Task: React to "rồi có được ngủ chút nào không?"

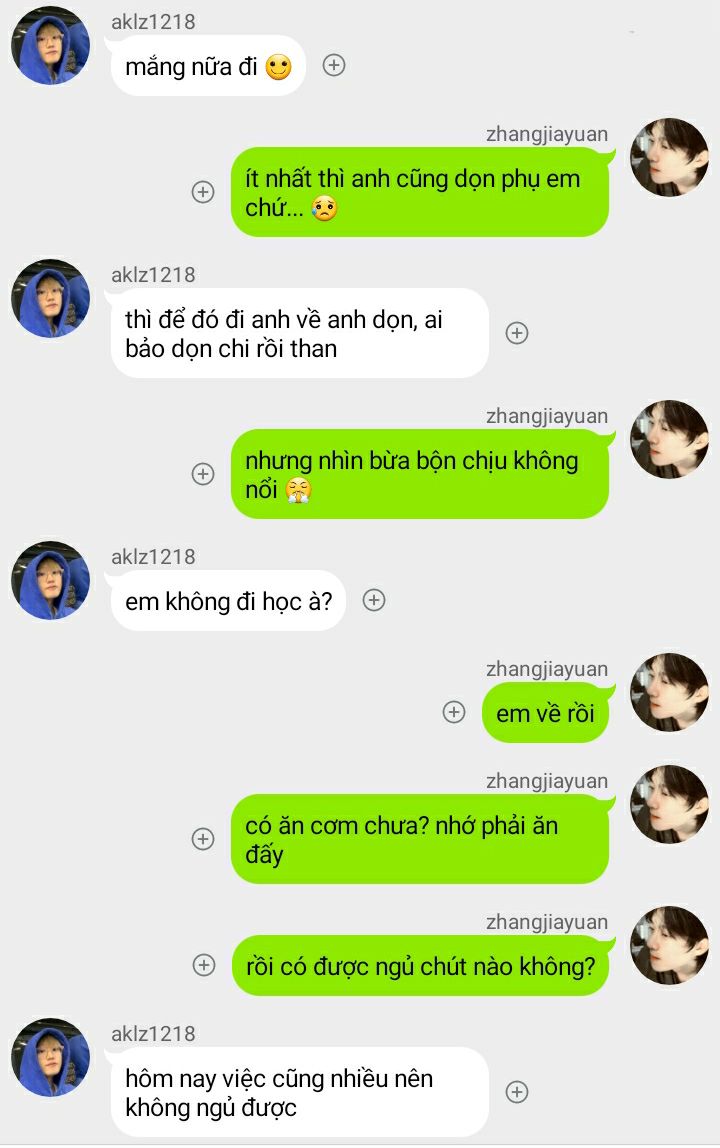Action: point(203,965)
